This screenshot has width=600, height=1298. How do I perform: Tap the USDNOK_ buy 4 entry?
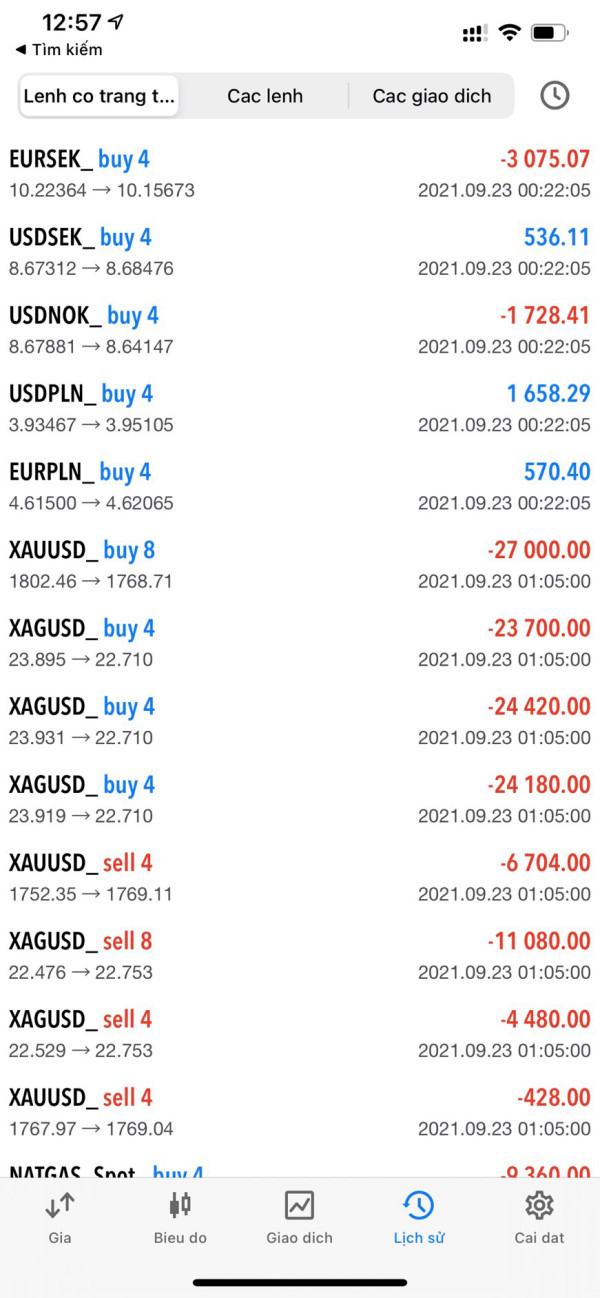coord(299,330)
